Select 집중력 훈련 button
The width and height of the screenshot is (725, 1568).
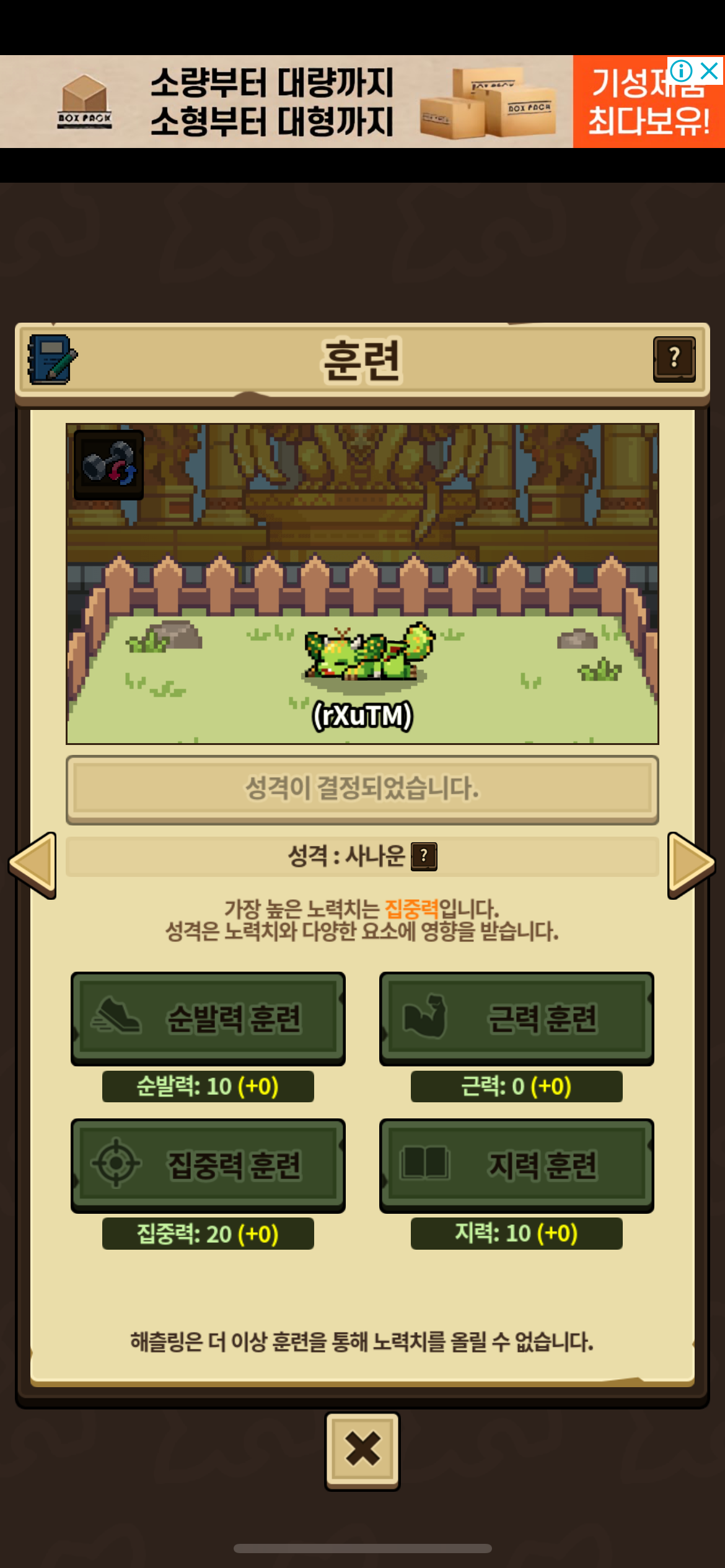click(208, 1165)
